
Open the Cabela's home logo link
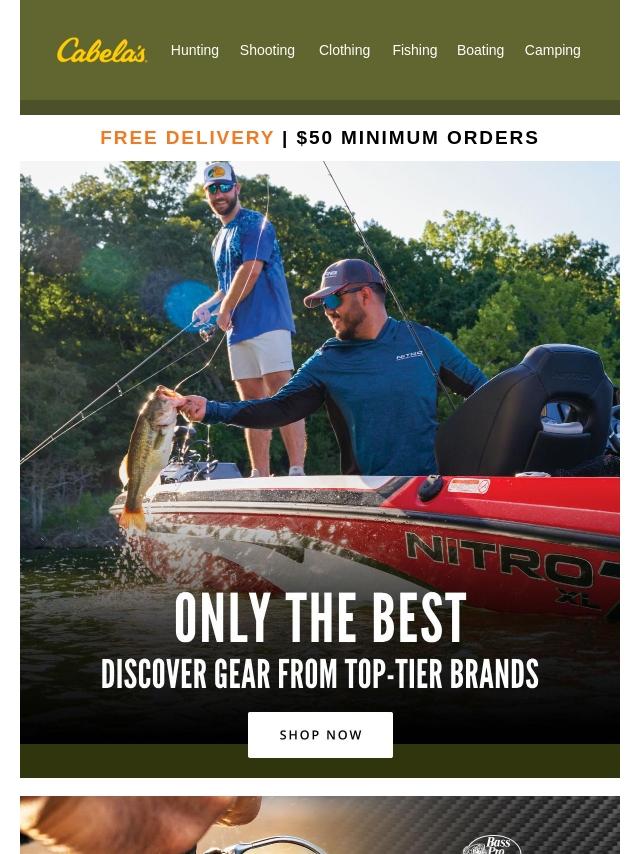[x=102, y=50]
